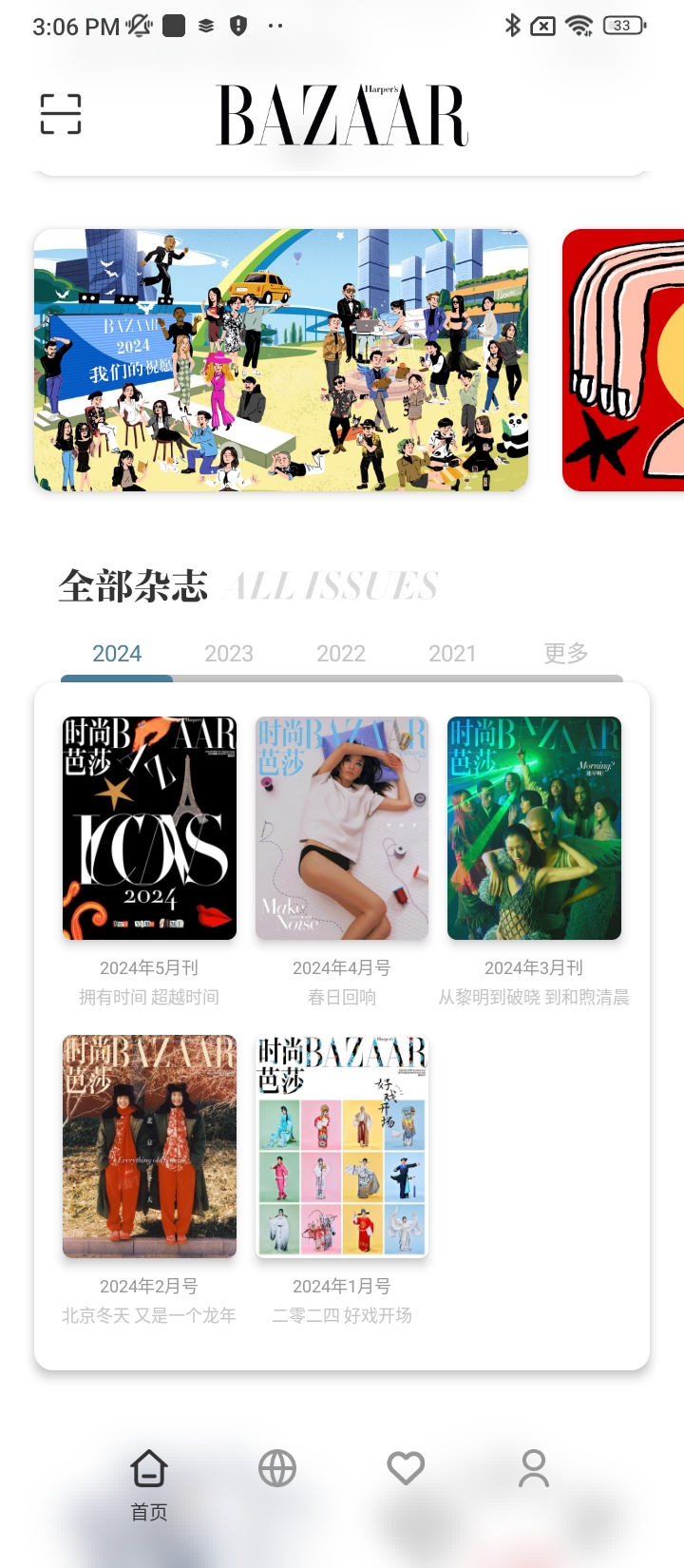Go to the 首页 home tab
This screenshot has height=1568, width=684.
tap(149, 1483)
